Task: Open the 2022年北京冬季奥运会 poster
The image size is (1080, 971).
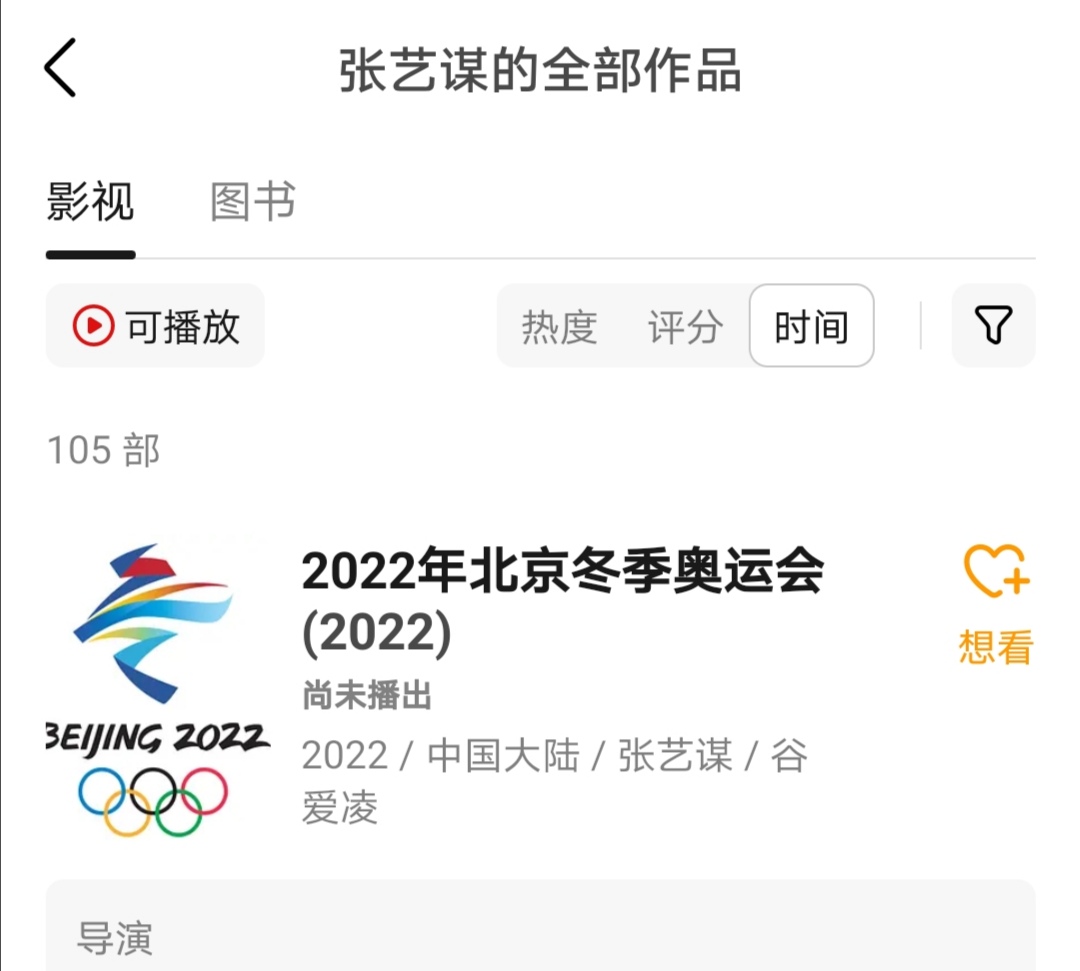Action: click(157, 690)
